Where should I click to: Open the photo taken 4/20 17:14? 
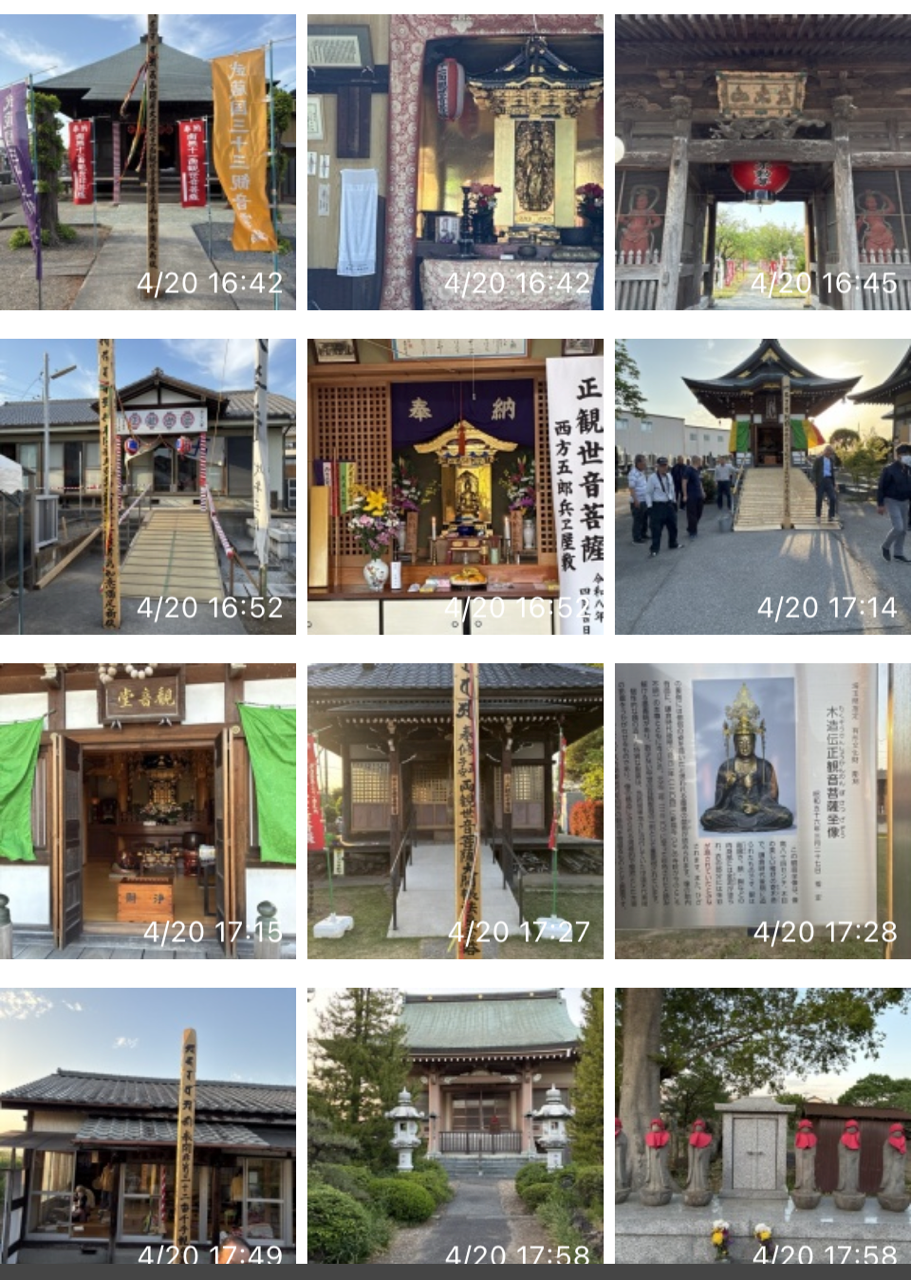coord(762,486)
